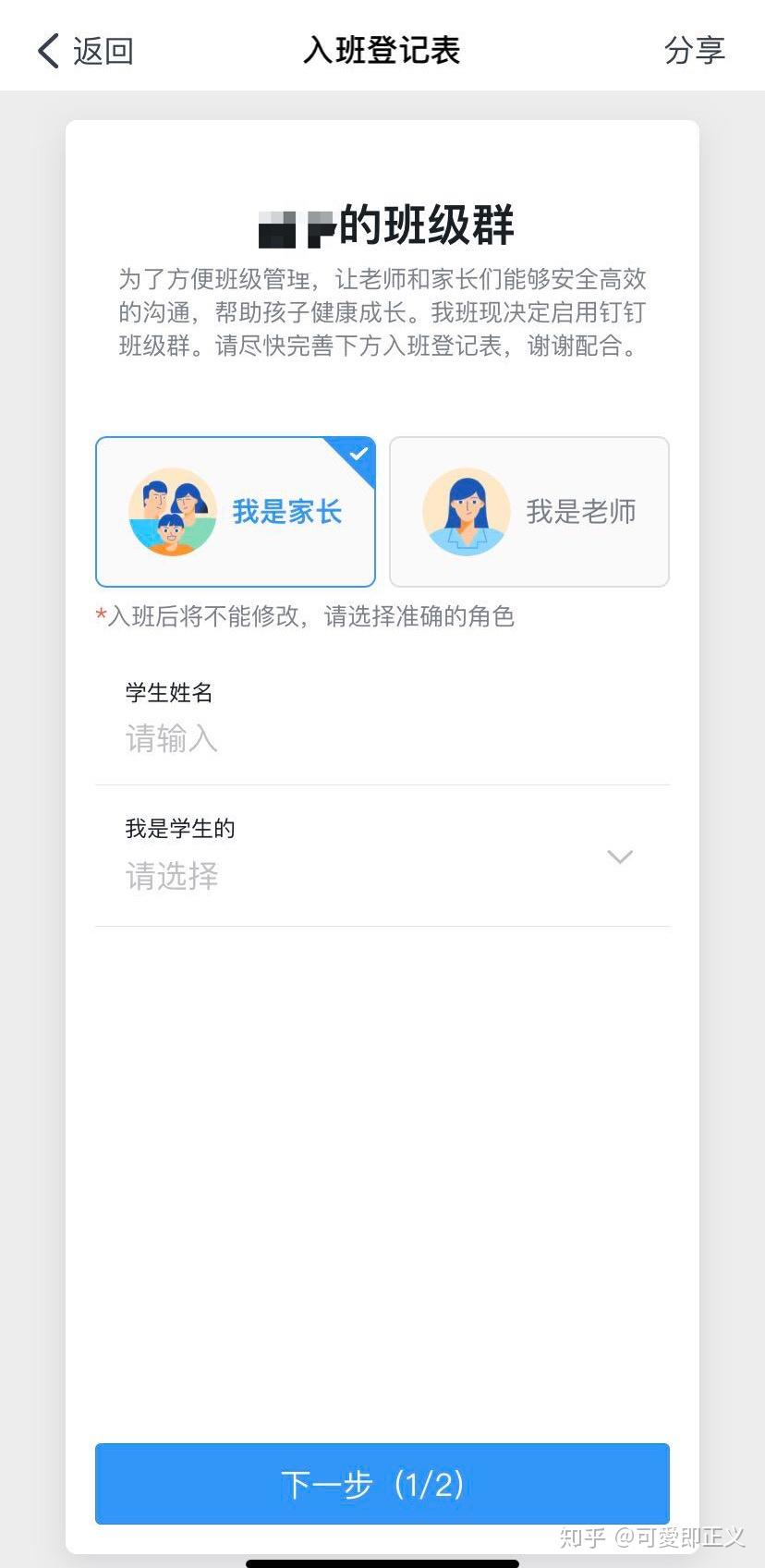
Task: Select the 我是家长 role card
Action: coord(236,512)
